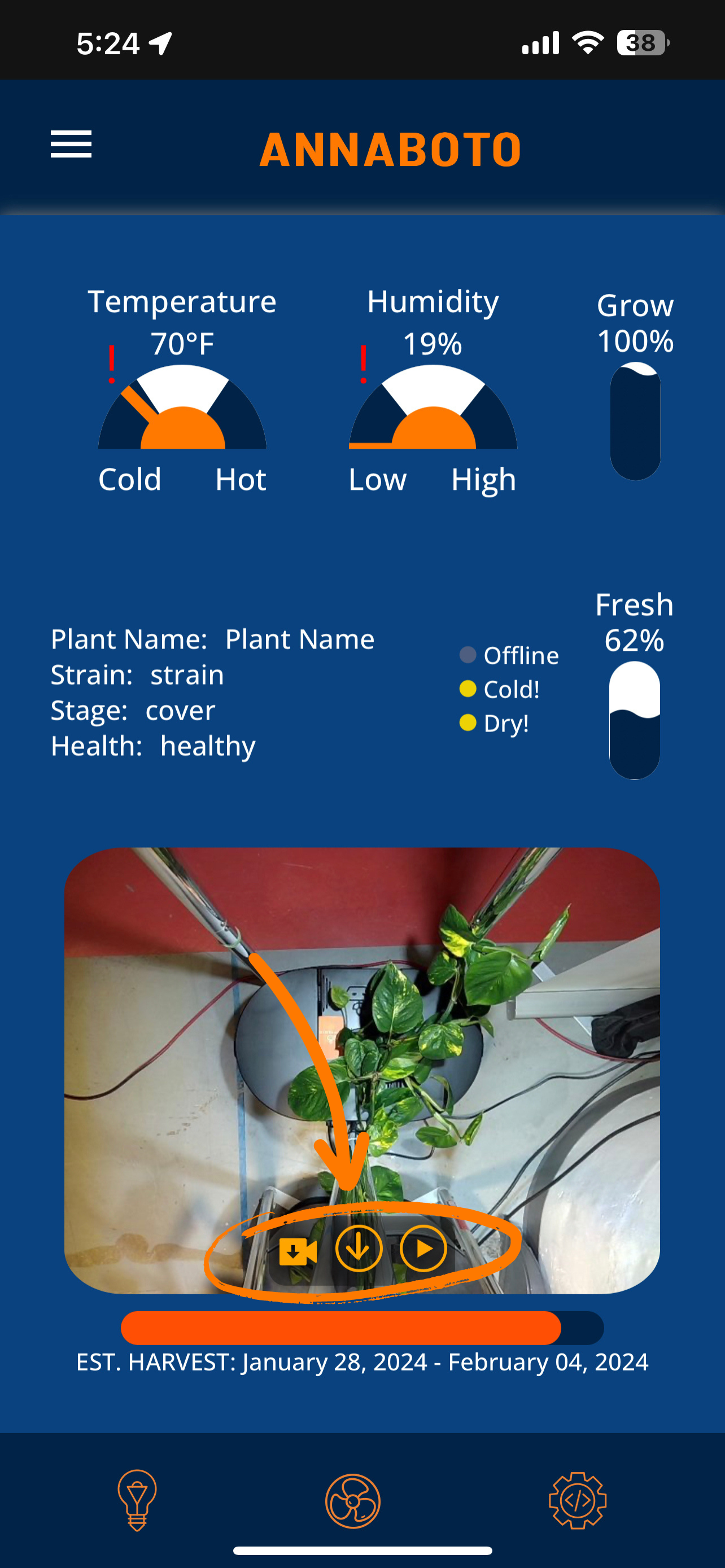Open the gear code settings tab

click(x=577, y=1500)
